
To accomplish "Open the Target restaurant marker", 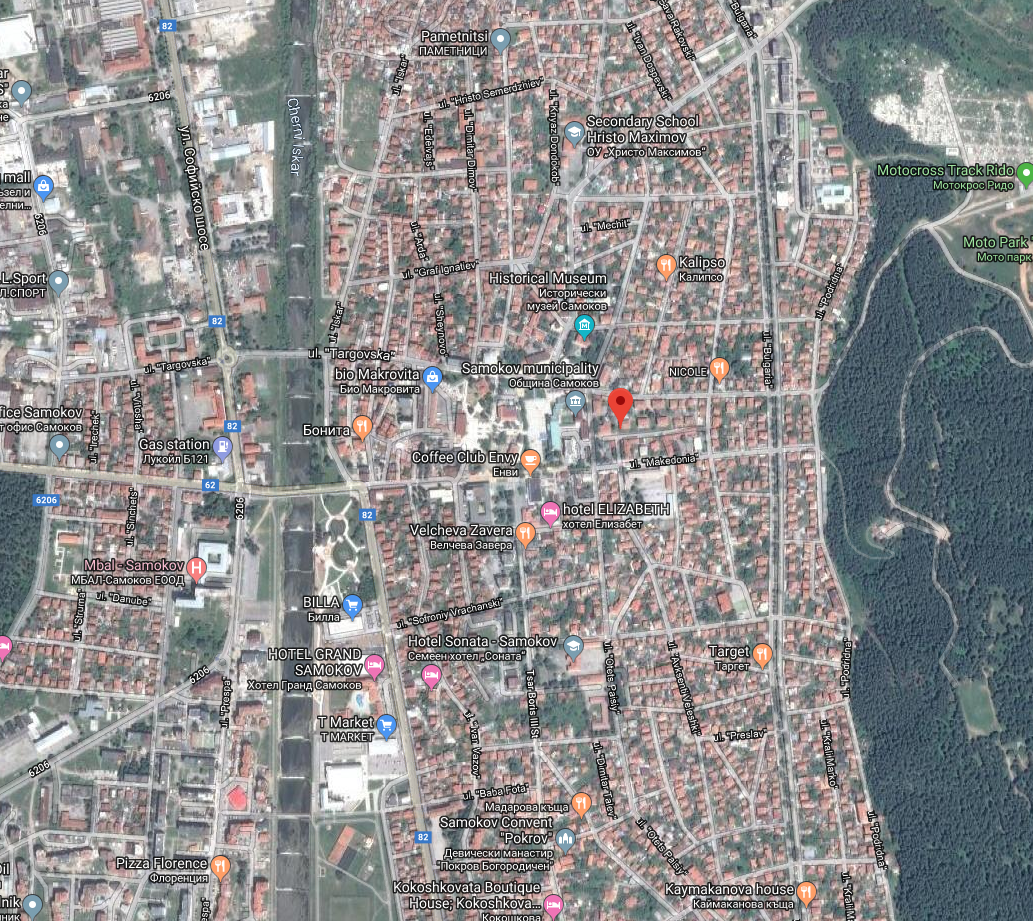I will tap(762, 655).
